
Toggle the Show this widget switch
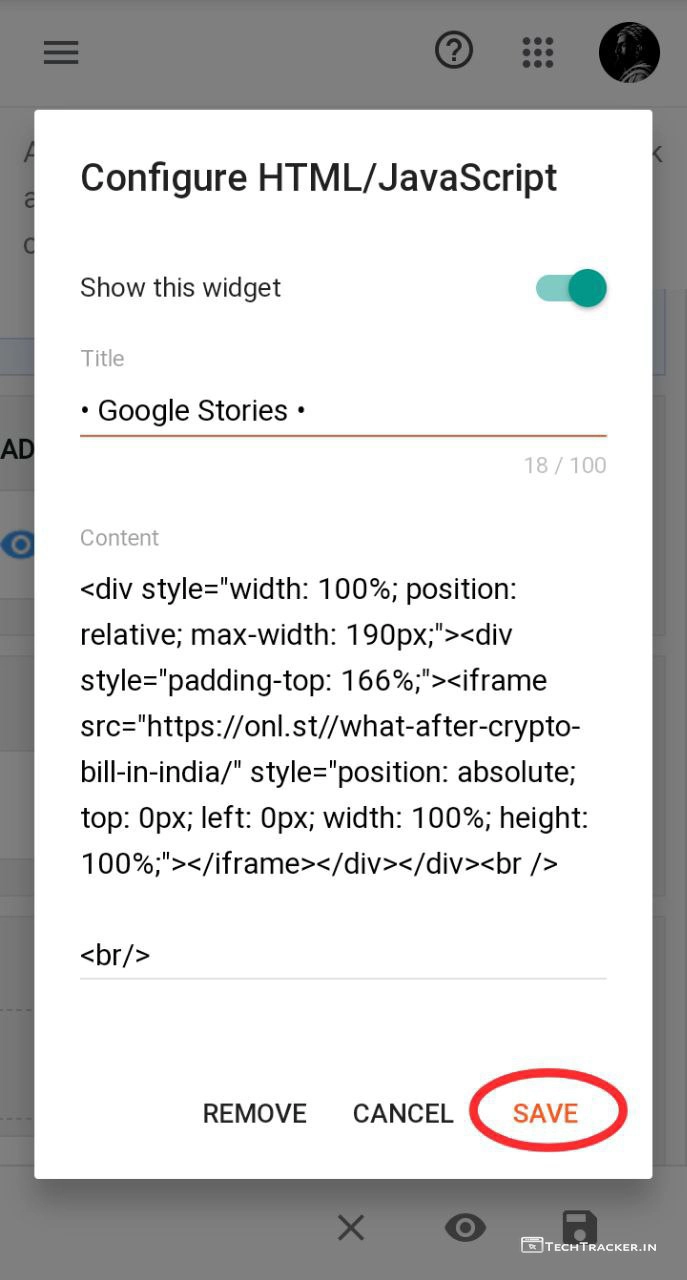click(572, 288)
